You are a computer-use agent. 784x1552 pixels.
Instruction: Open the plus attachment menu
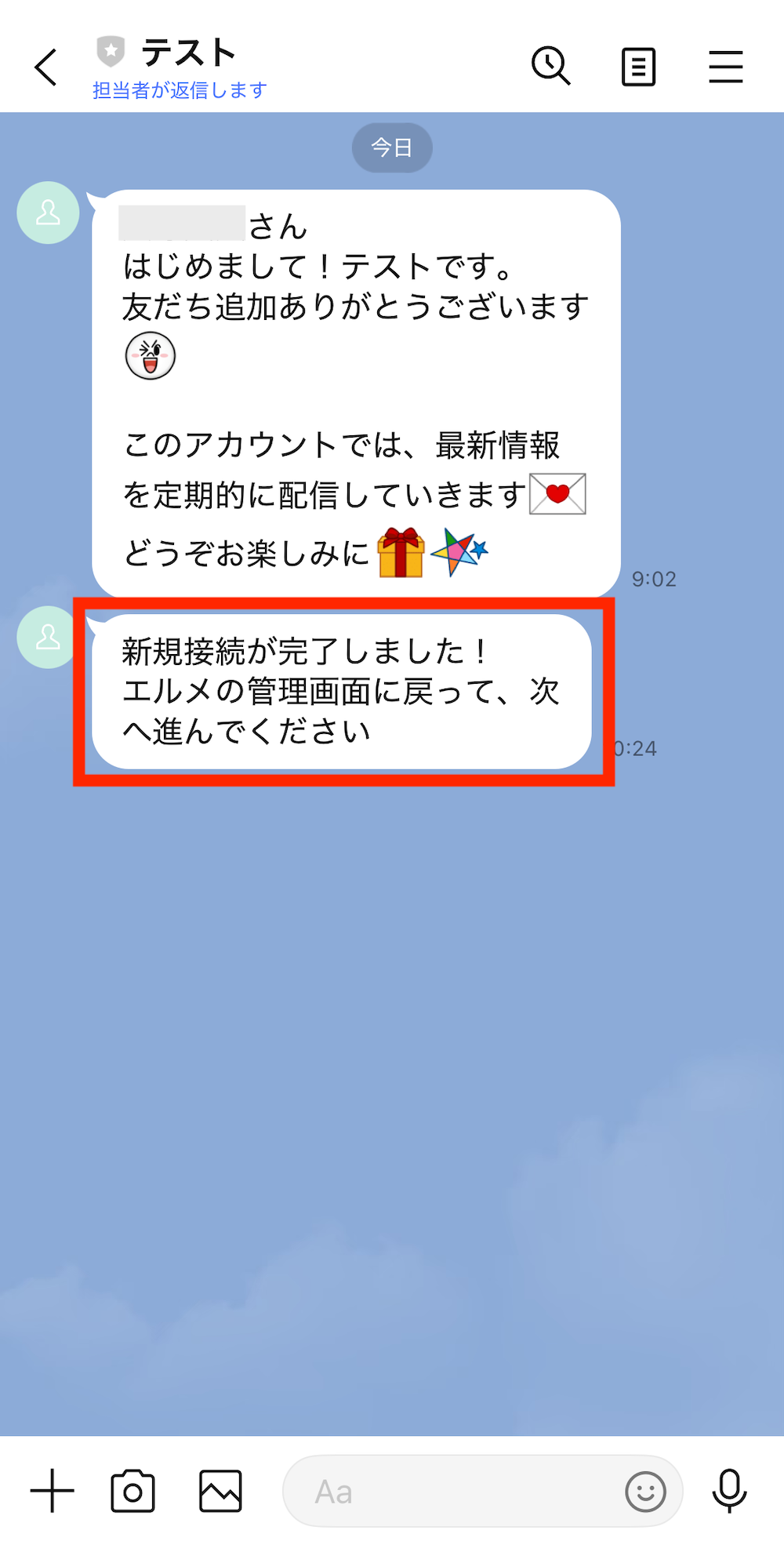coord(52,1491)
